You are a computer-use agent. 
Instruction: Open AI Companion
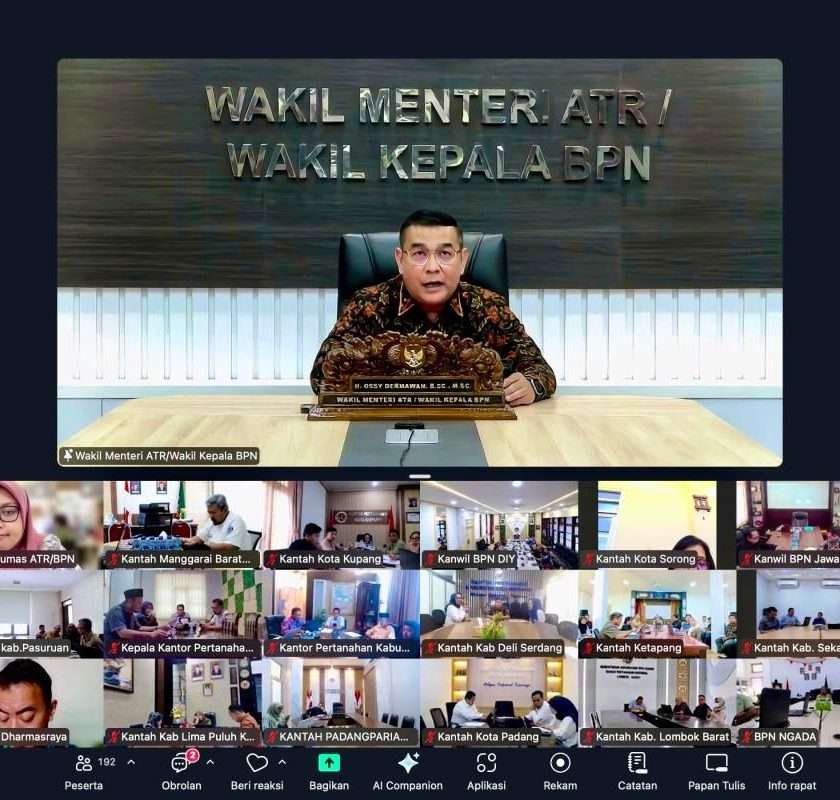(x=407, y=770)
